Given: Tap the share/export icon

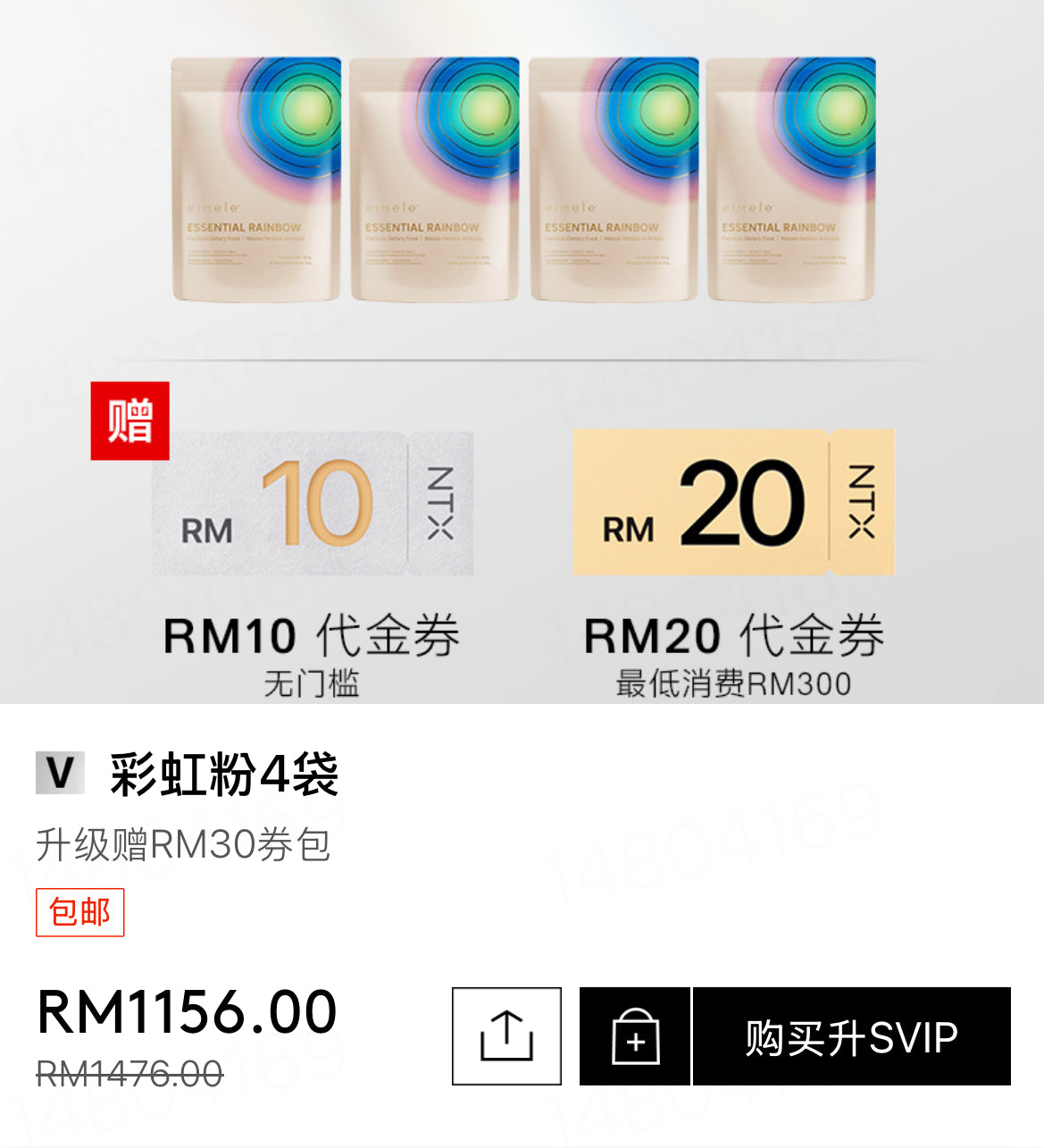Looking at the screenshot, I should 505,1035.
